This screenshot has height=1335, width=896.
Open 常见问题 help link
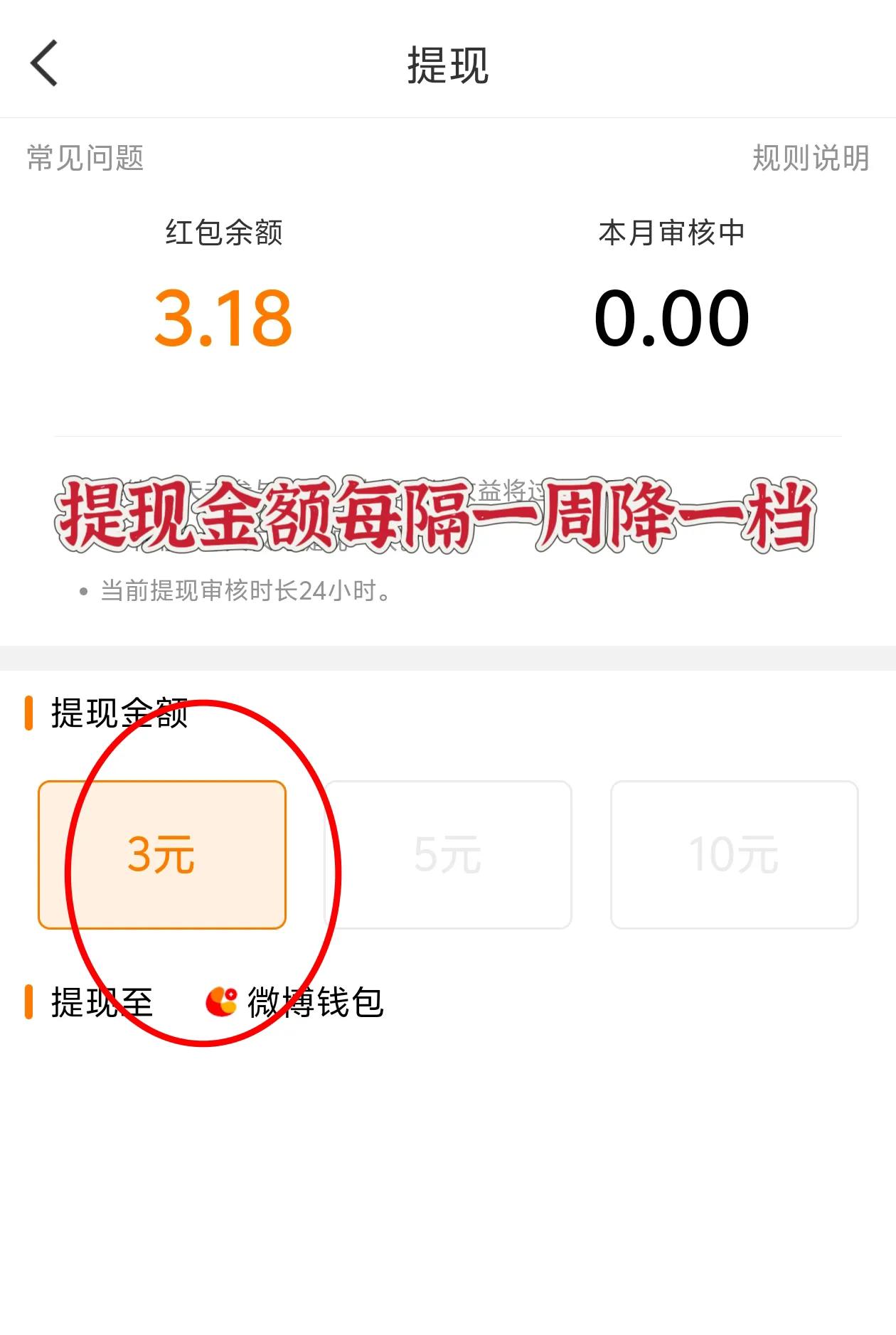coord(85,158)
